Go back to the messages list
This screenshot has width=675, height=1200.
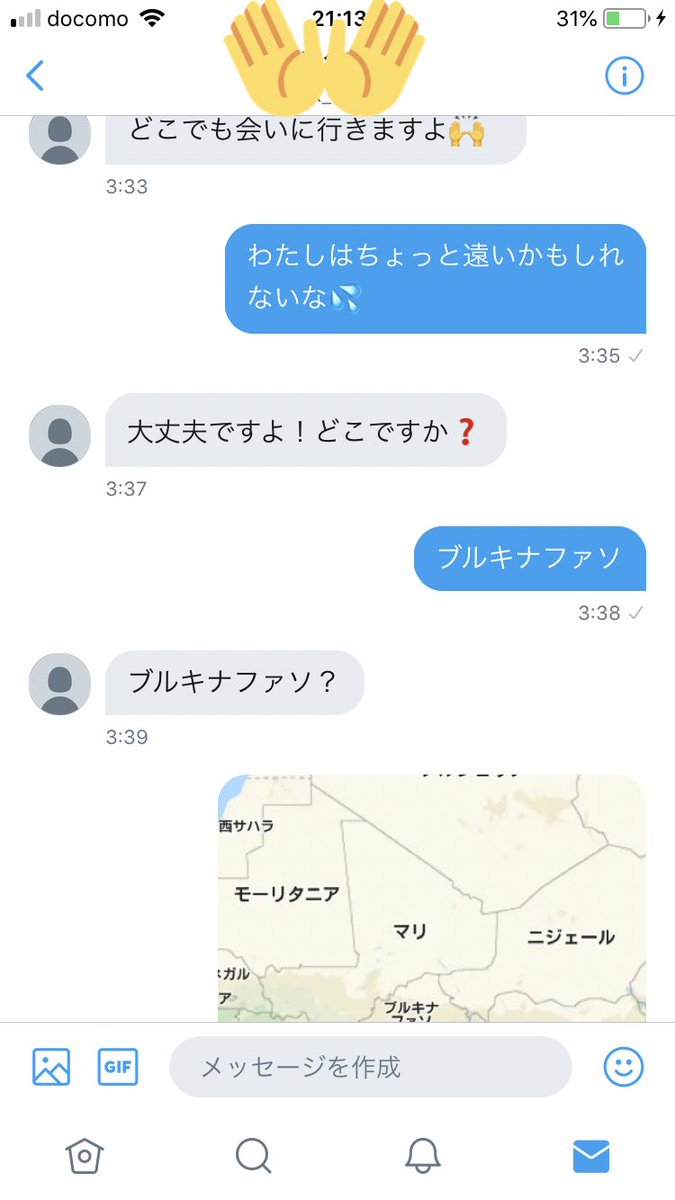point(36,76)
